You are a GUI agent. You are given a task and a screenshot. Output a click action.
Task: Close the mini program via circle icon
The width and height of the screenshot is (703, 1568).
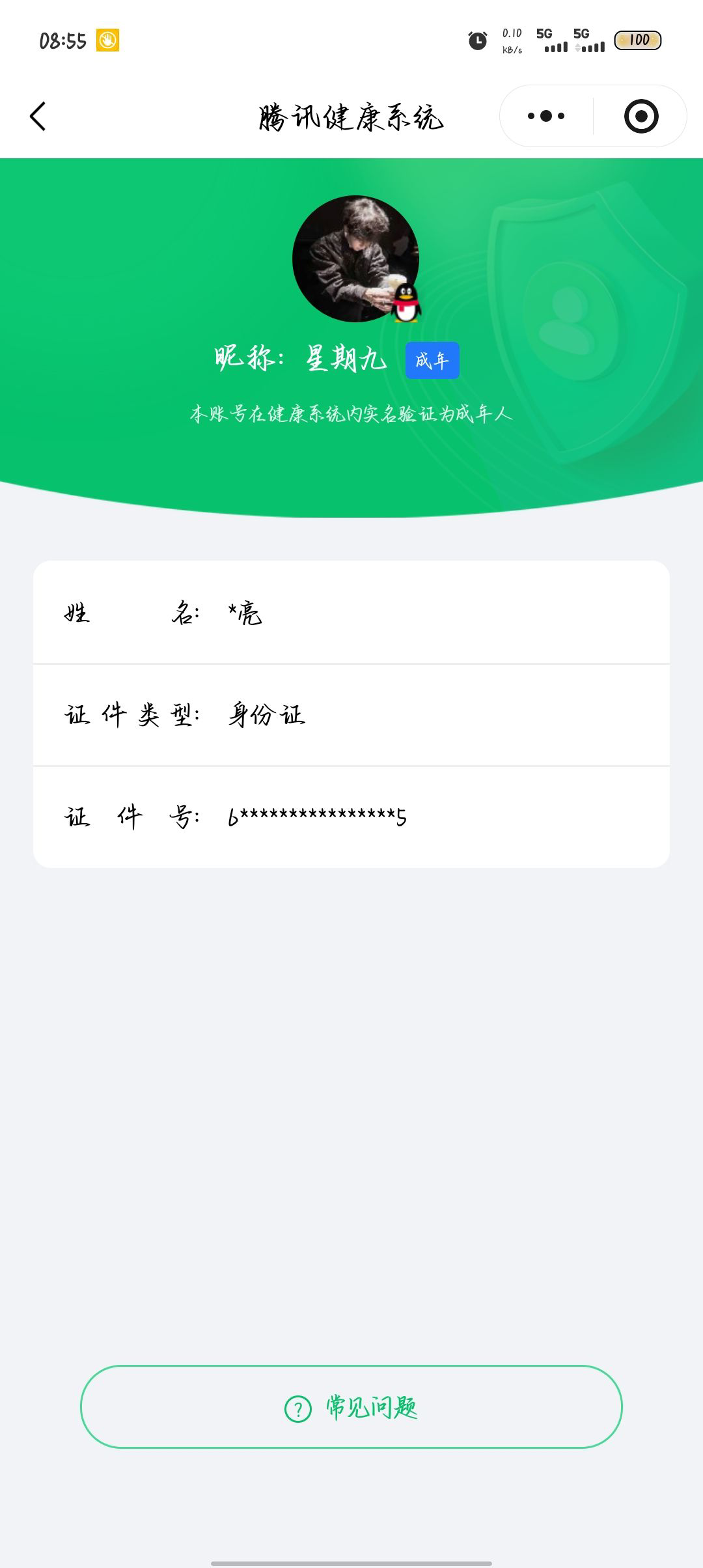coord(641,117)
